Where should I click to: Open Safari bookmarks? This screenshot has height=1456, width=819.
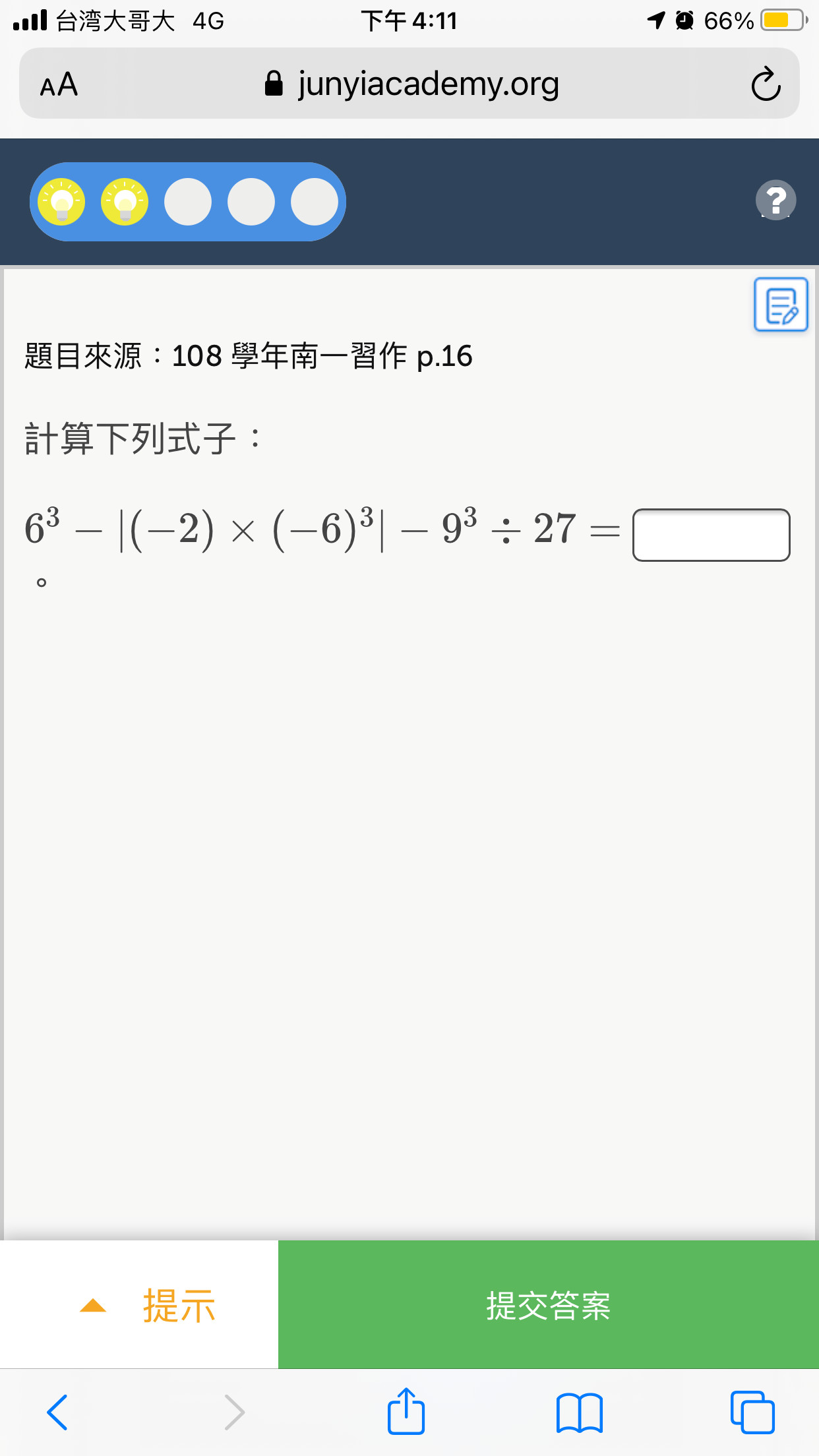coord(579,1412)
